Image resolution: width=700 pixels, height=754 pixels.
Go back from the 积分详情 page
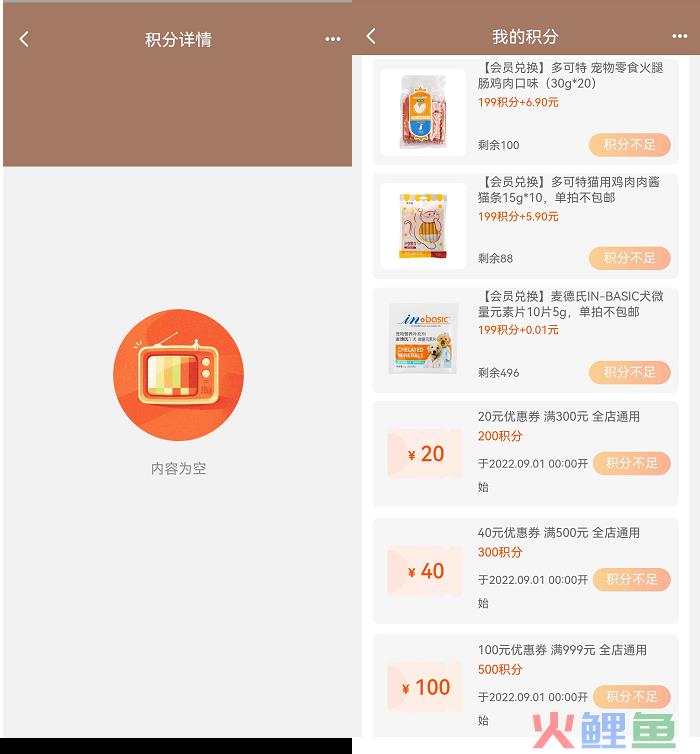24,39
